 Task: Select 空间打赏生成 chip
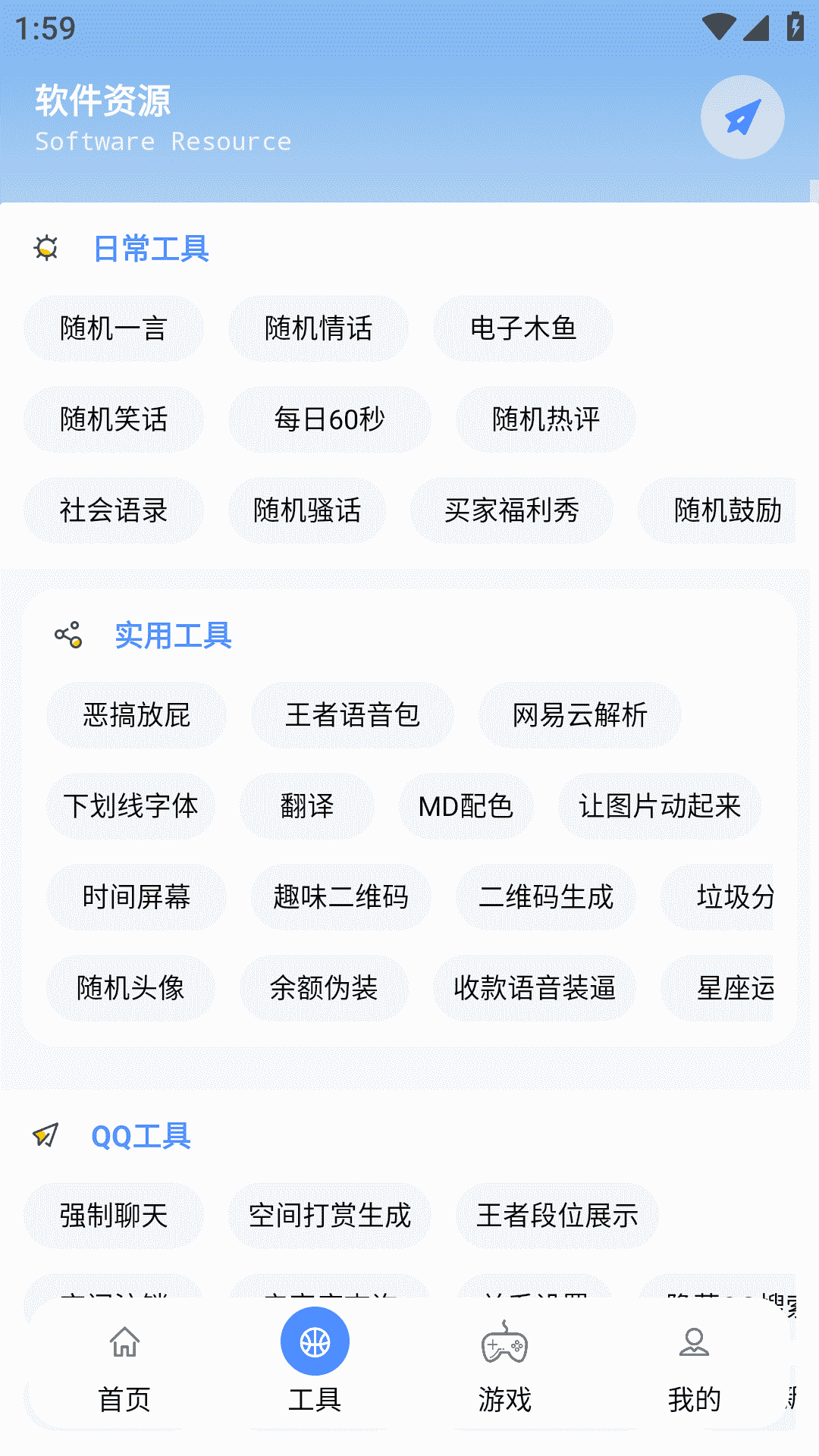(329, 1216)
